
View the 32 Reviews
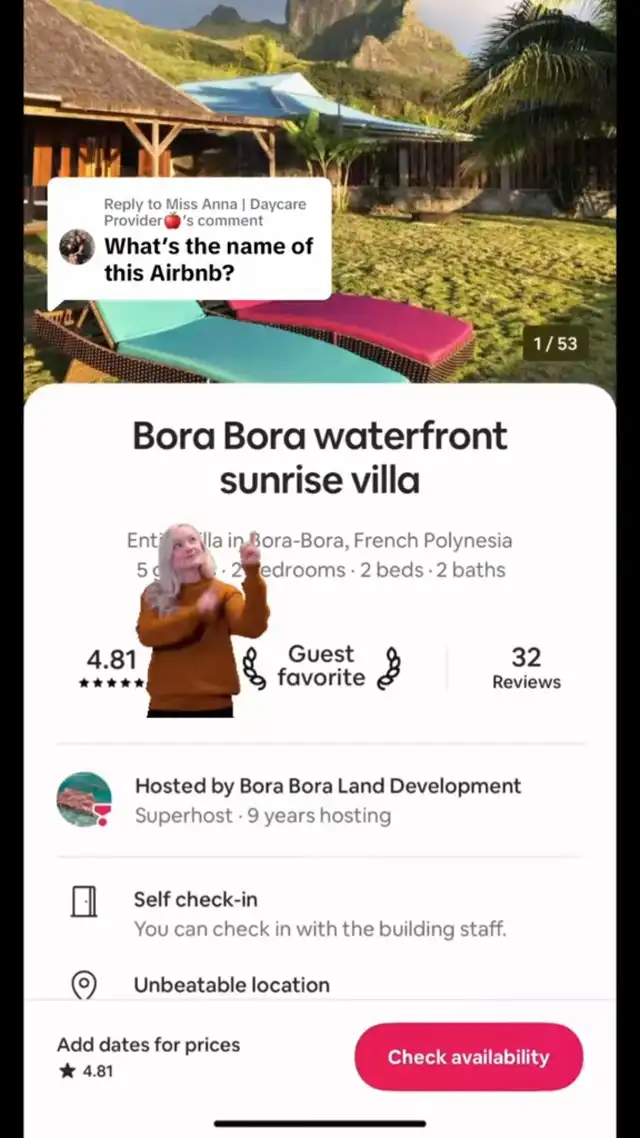[526, 668]
